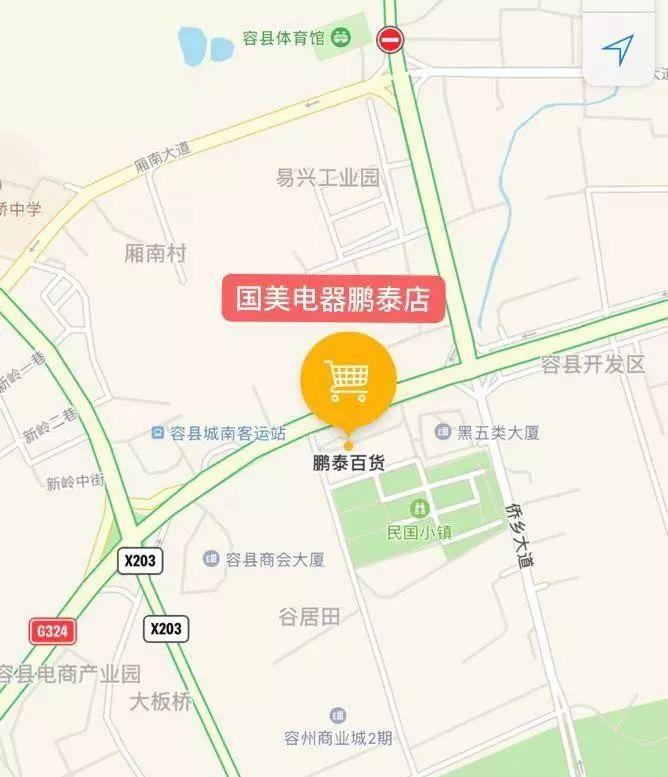Select 容州商业城2期 marker
Screen dimensions: 668x777
[339, 716]
